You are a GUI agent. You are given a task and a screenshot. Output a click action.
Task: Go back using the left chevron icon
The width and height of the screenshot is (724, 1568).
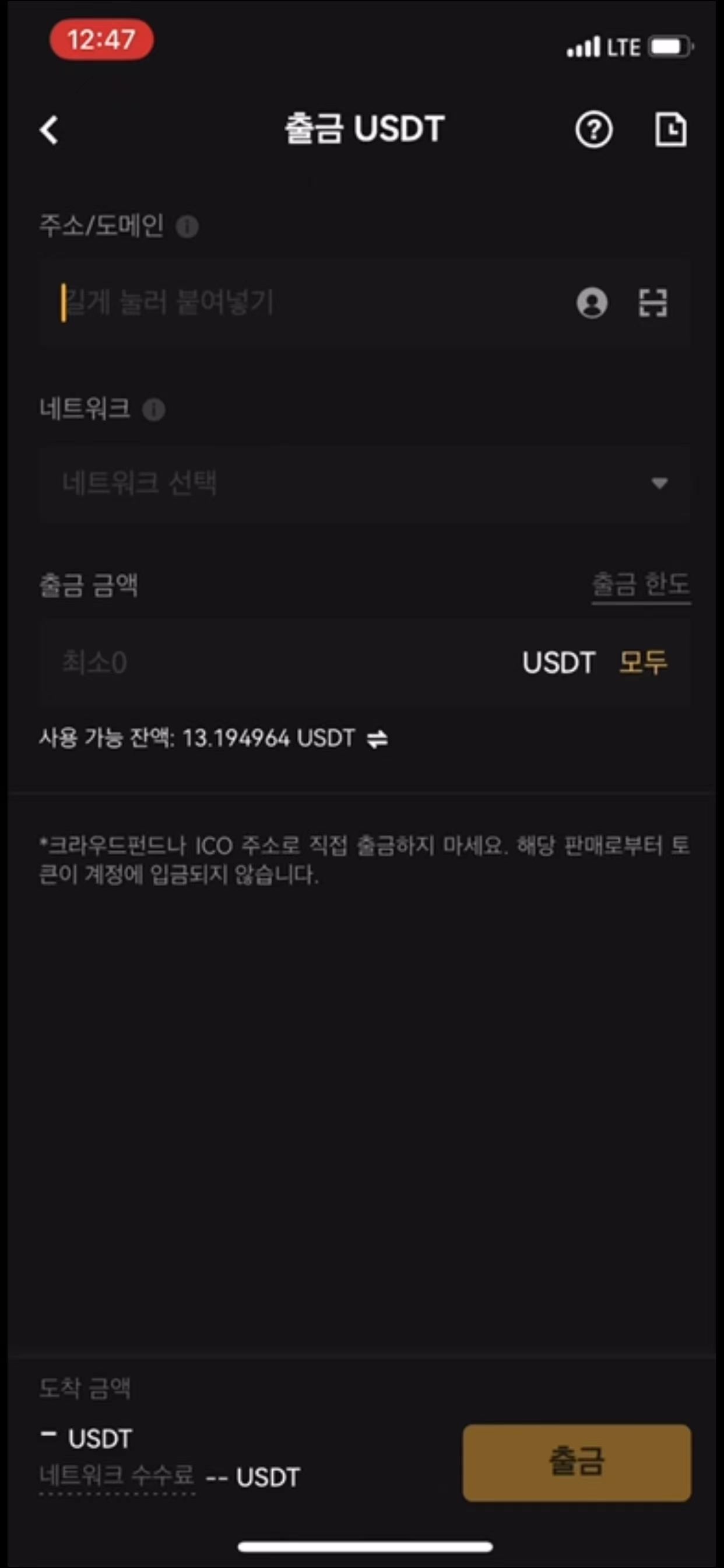[48, 129]
